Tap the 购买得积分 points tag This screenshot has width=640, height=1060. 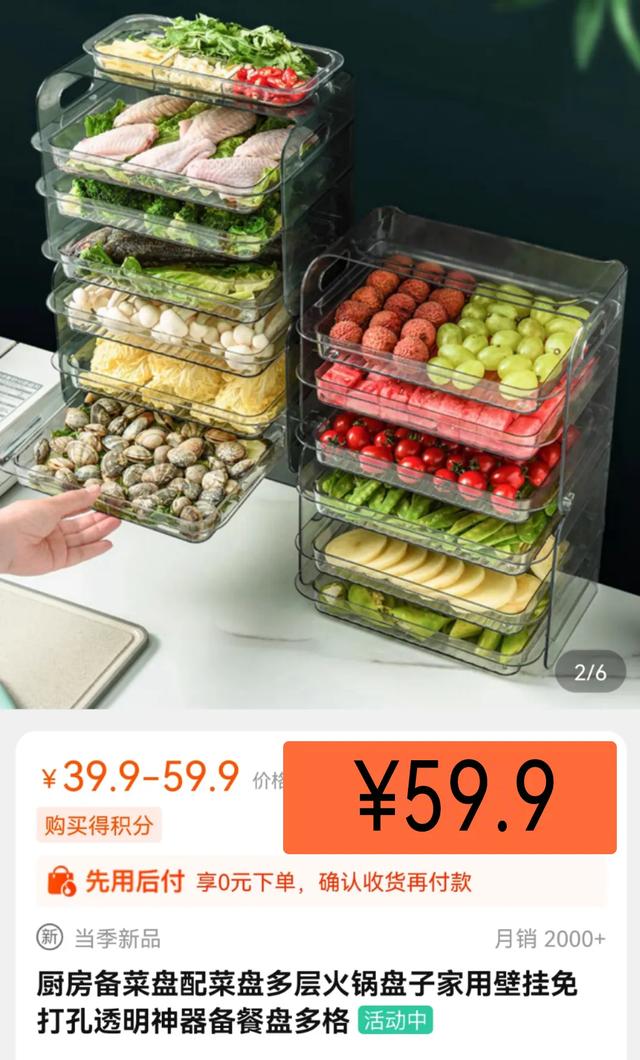99,825
